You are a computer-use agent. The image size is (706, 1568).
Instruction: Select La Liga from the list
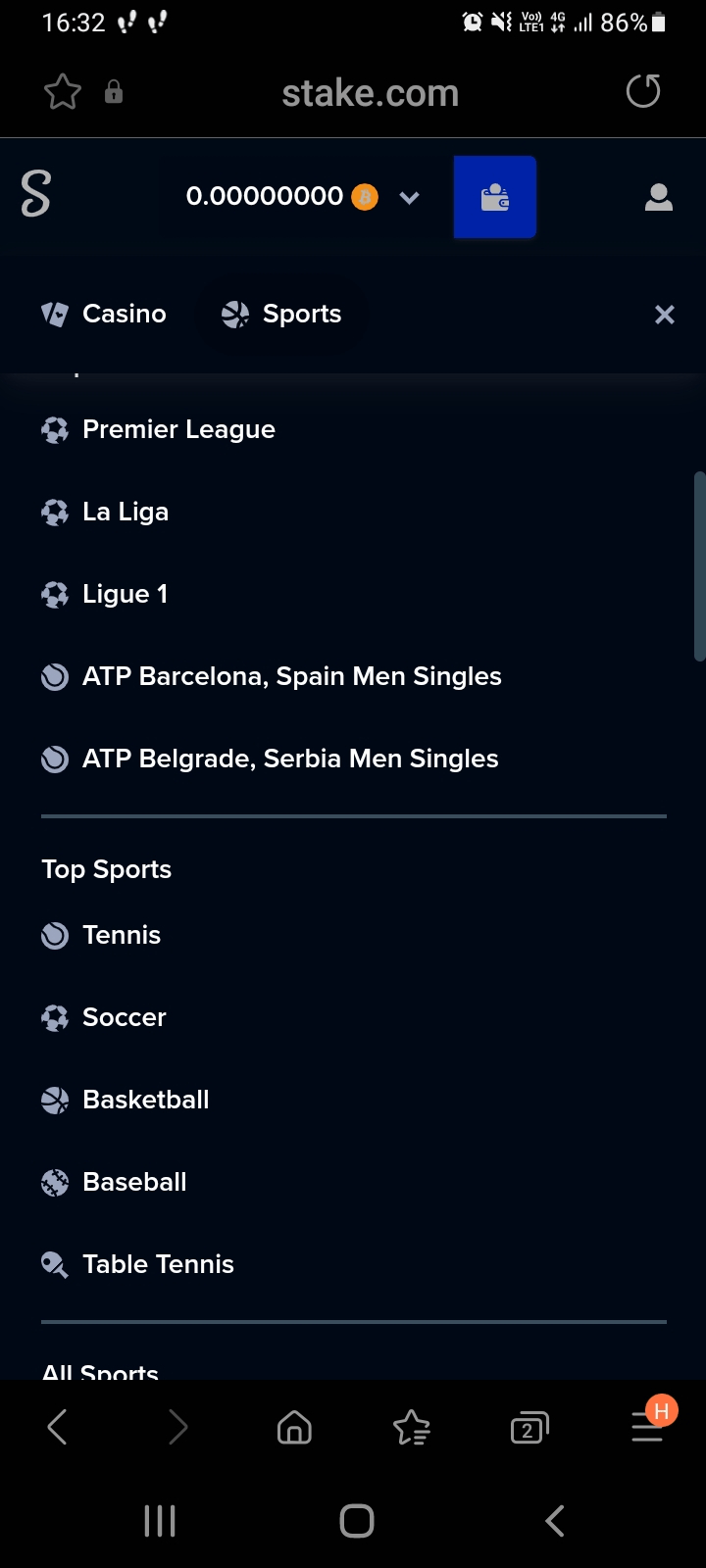coord(125,512)
